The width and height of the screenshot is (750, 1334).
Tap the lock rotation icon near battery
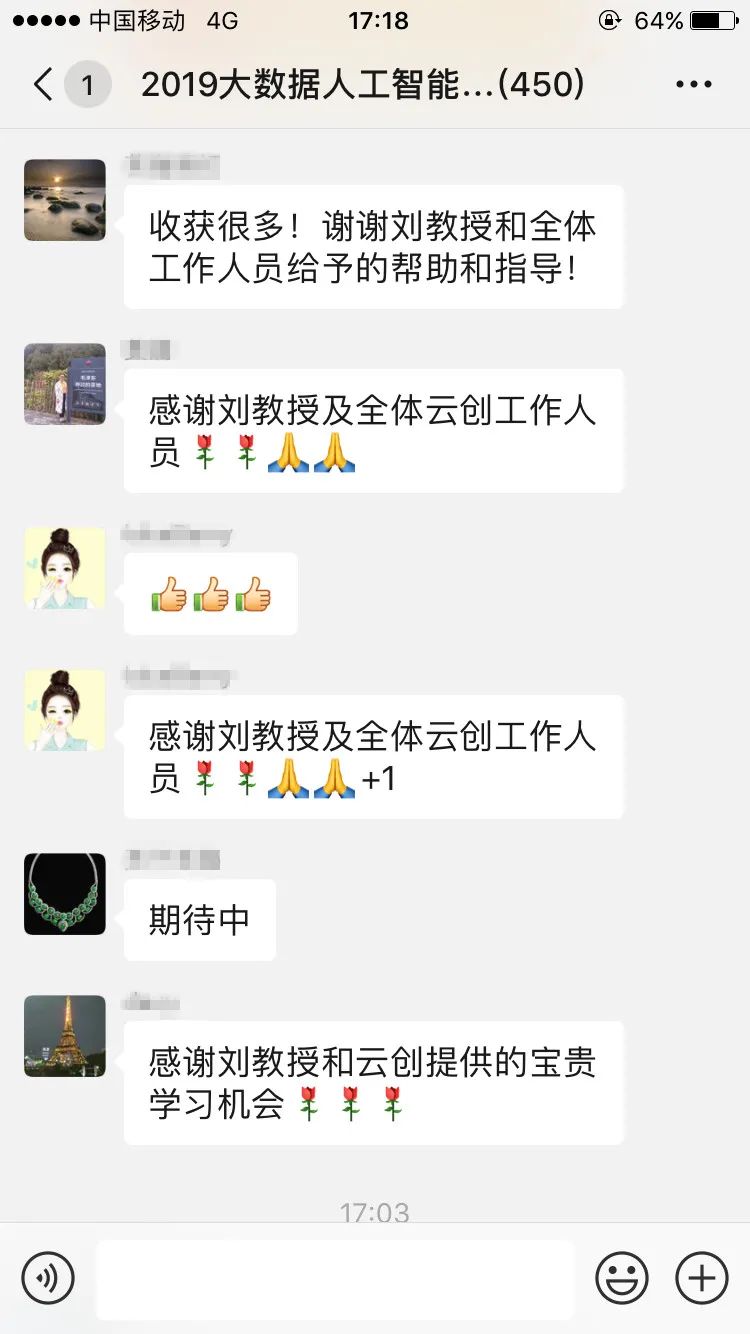[x=608, y=18]
